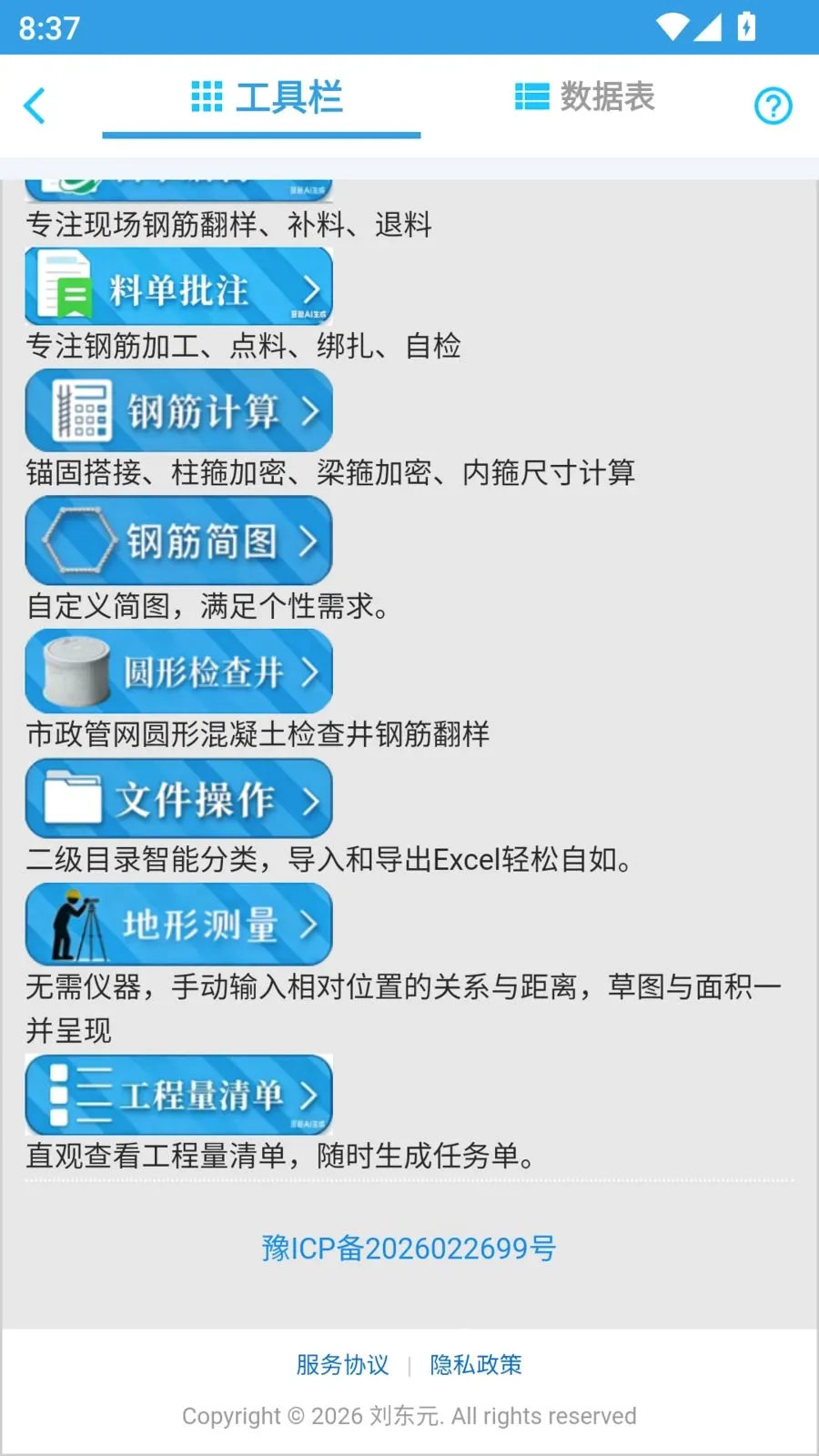The image size is (819, 1456).
Task: Read the 服务协议 link
Action: click(342, 1364)
